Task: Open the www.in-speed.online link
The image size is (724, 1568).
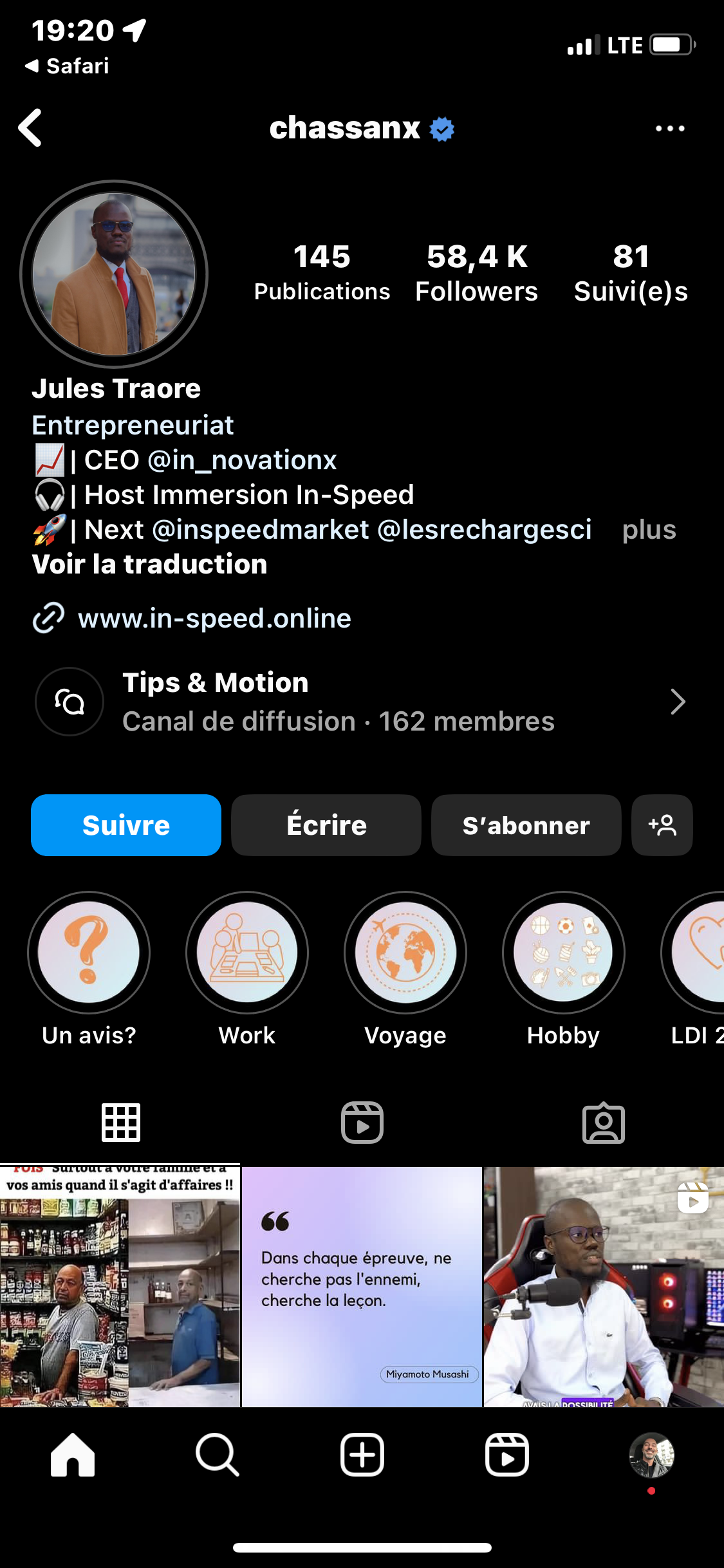Action: click(x=214, y=619)
